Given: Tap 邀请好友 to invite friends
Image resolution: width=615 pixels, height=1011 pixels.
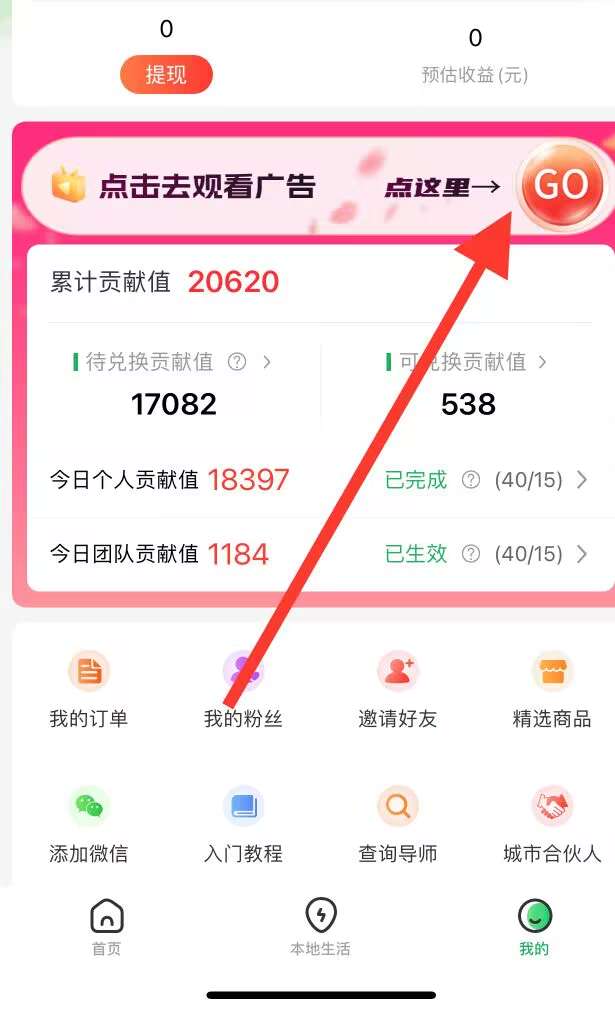Looking at the screenshot, I should 398,688.
